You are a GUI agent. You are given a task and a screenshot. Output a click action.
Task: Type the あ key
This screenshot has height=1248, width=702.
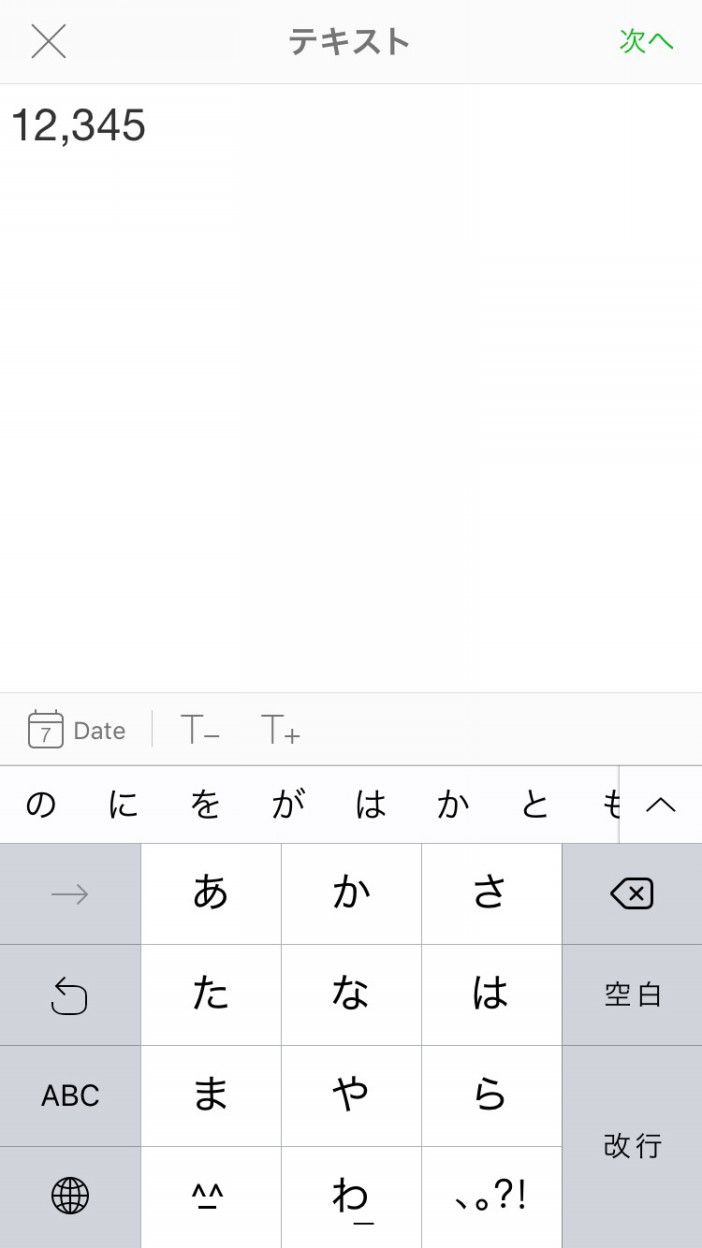tap(211, 894)
